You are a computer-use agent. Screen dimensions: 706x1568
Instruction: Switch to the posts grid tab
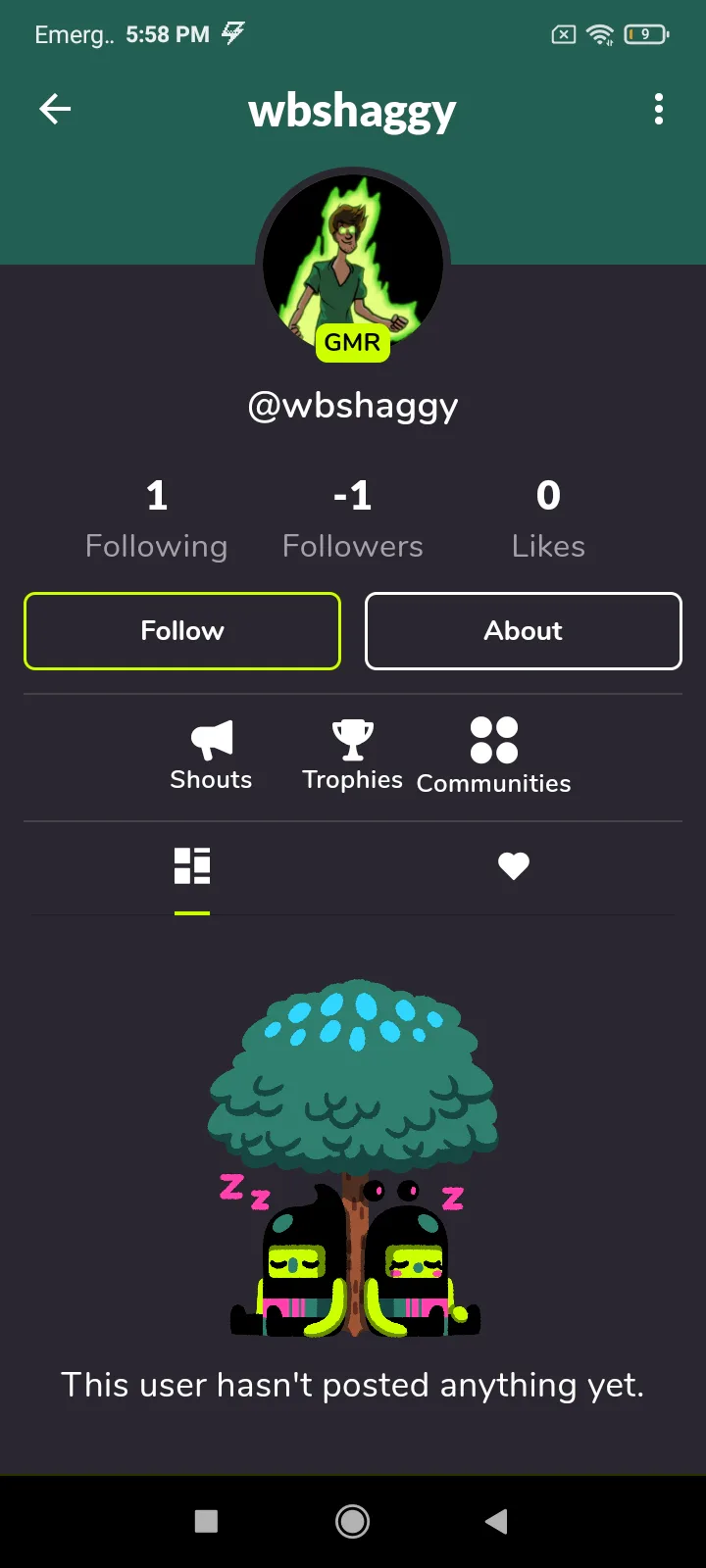click(192, 866)
